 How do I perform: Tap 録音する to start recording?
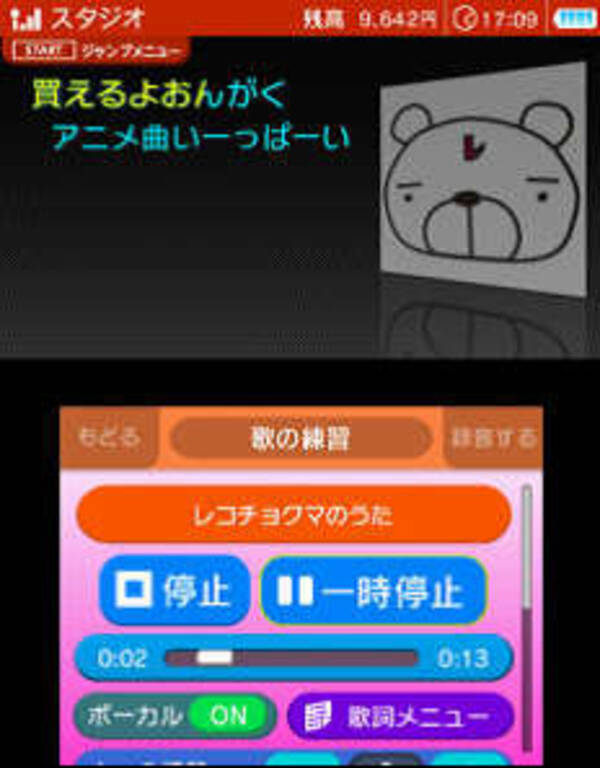[493, 437]
